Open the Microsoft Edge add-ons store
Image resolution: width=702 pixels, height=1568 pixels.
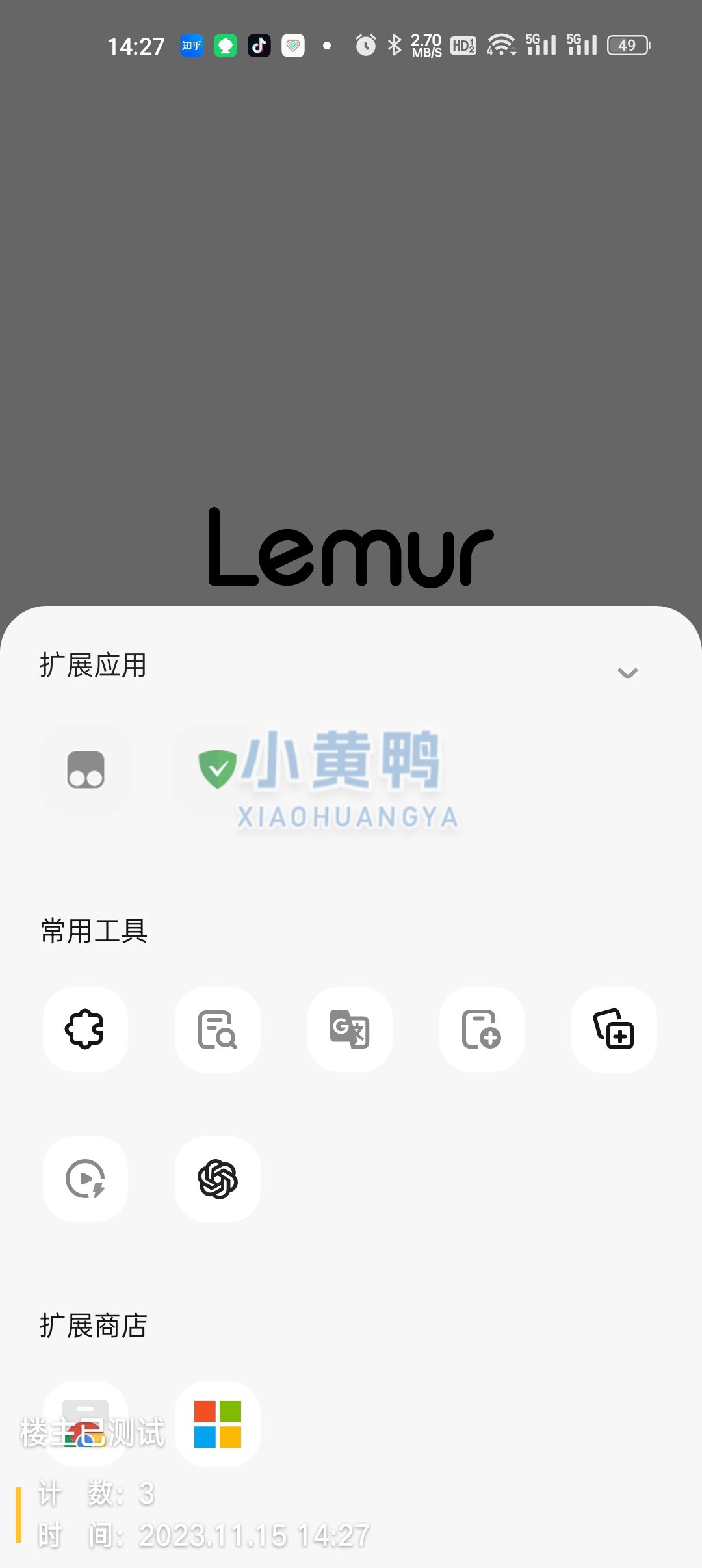[217, 1424]
